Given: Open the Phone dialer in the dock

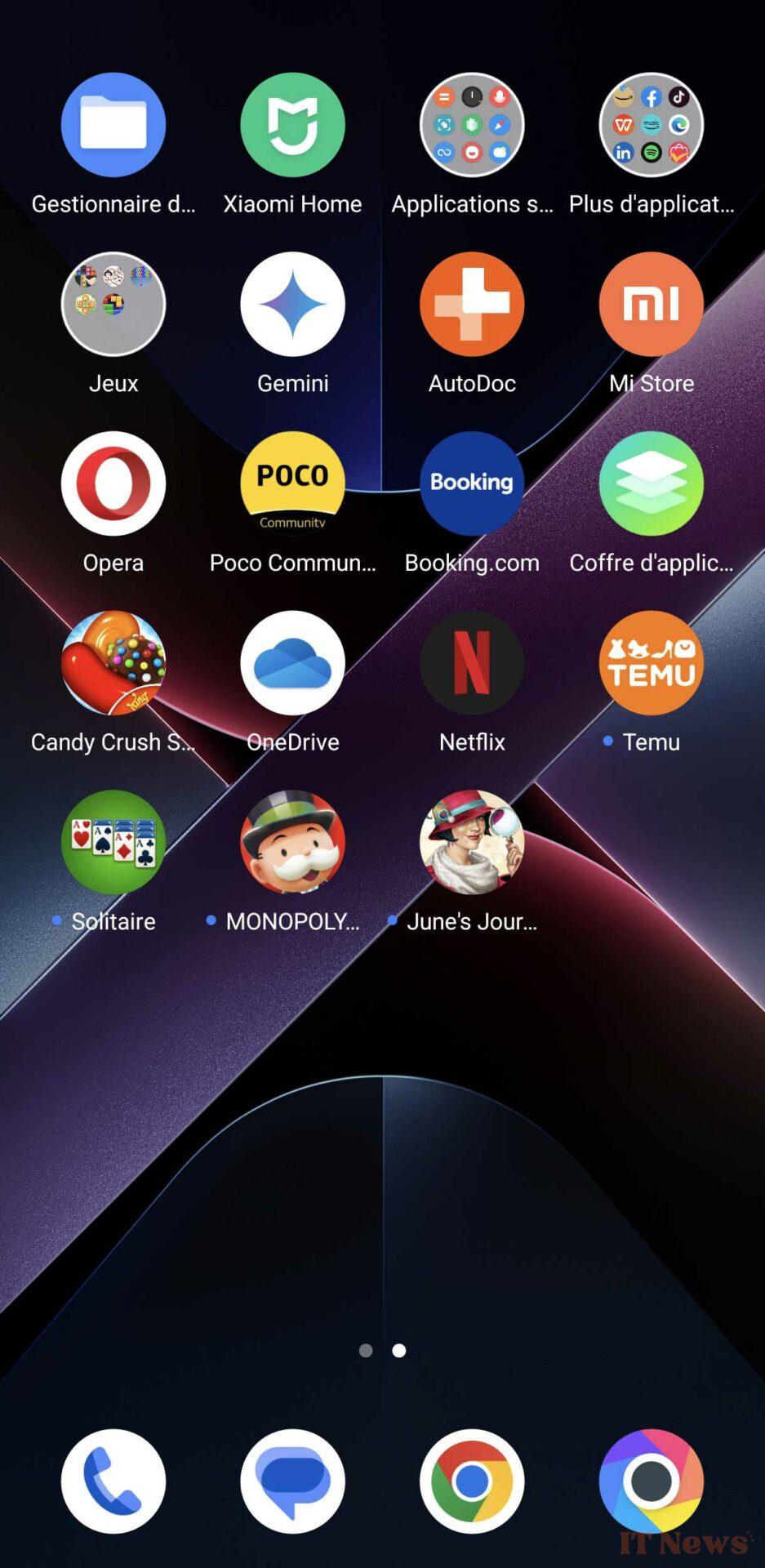Looking at the screenshot, I should point(113,1481).
